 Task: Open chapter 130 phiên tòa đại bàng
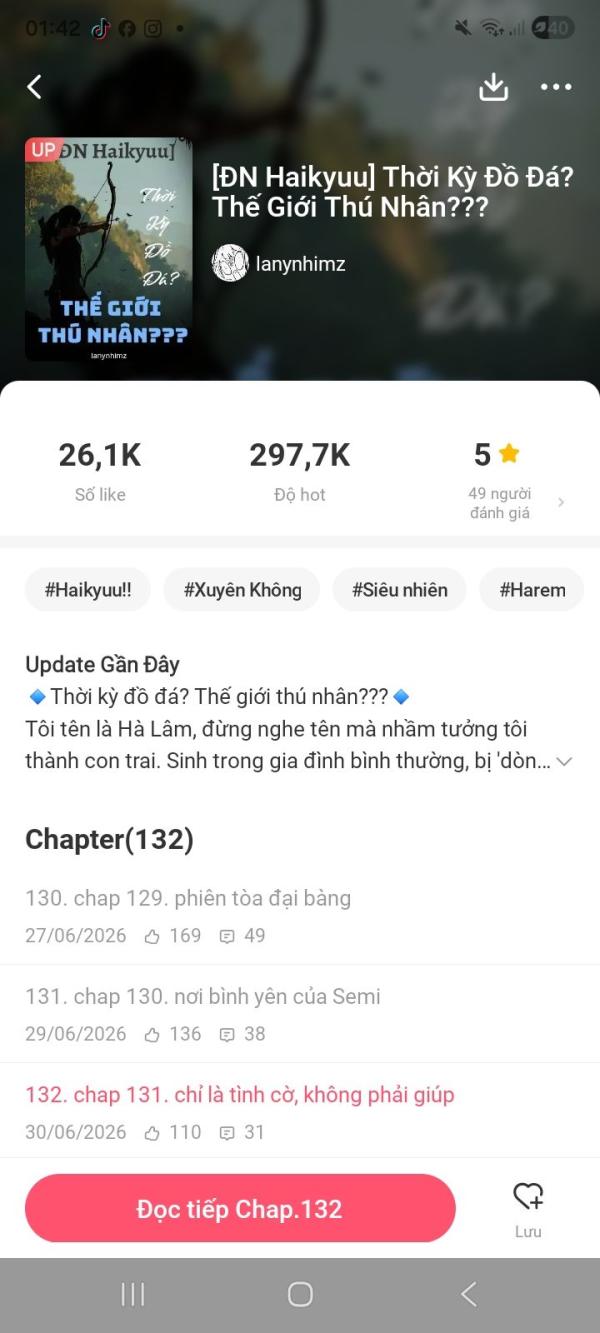[300, 916]
